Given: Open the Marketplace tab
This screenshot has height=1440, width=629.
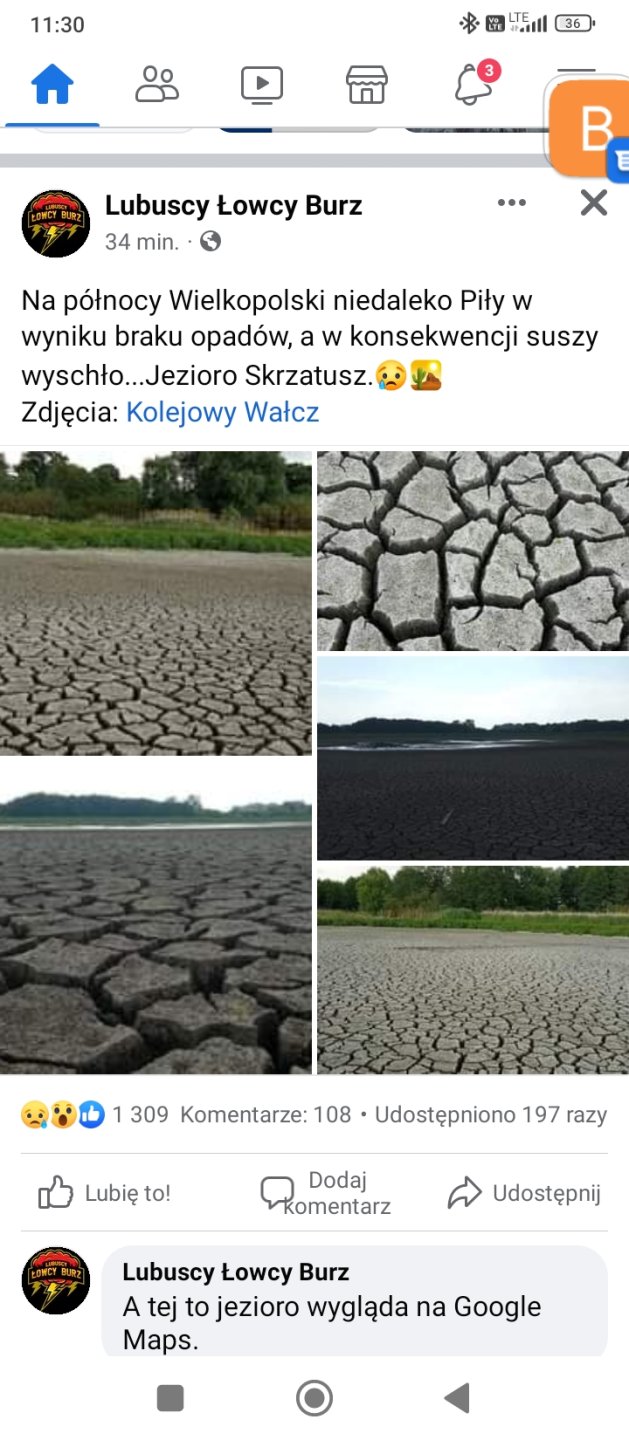Looking at the screenshot, I should pos(367,86).
